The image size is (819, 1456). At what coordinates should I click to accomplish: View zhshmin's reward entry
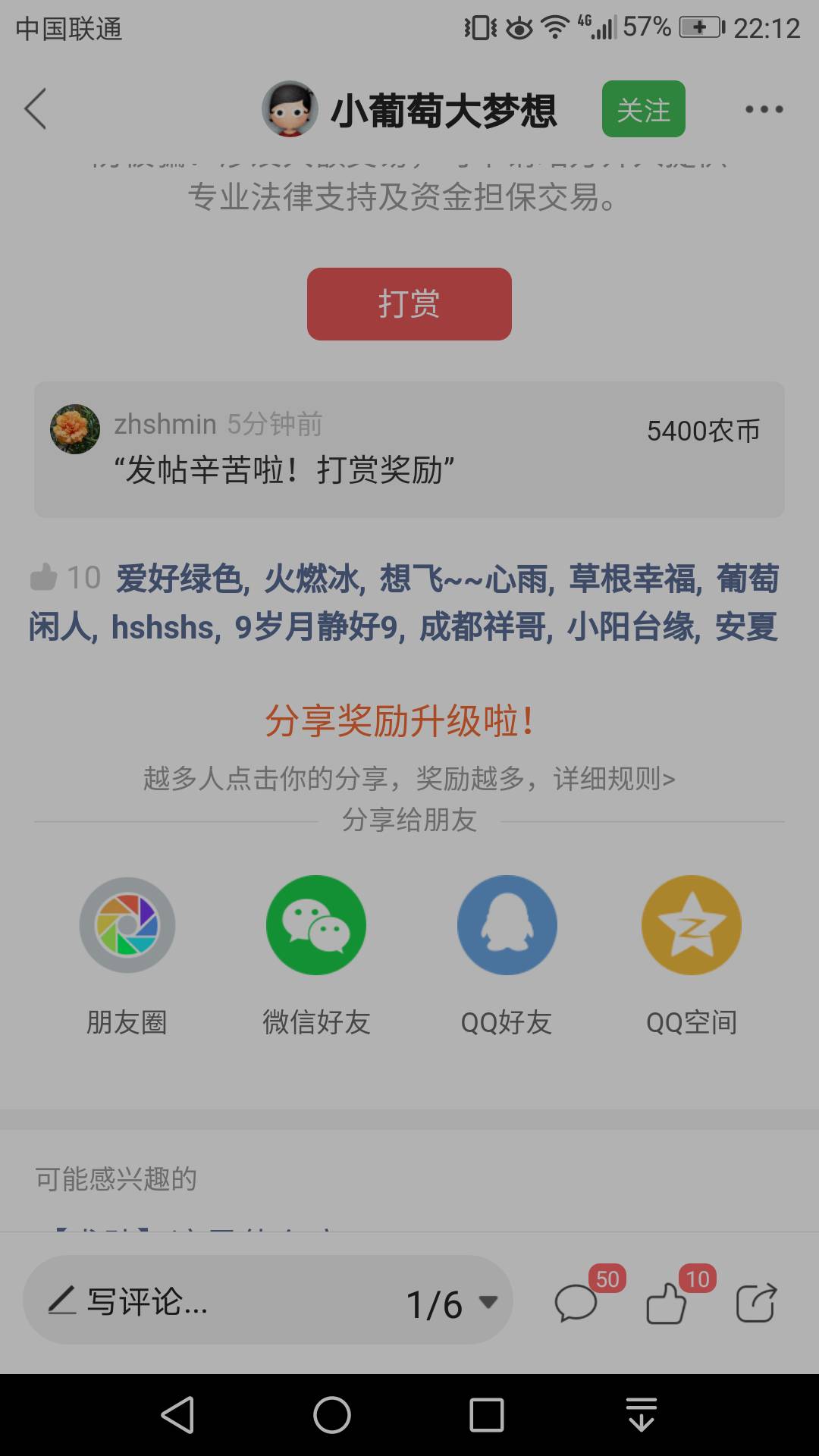409,450
